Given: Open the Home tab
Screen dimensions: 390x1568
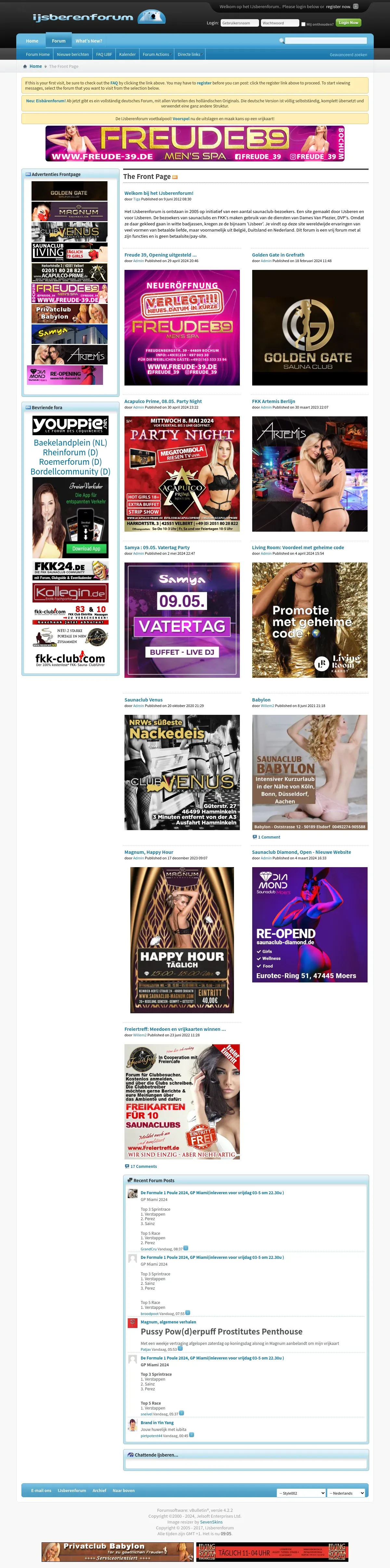Looking at the screenshot, I should [32, 41].
